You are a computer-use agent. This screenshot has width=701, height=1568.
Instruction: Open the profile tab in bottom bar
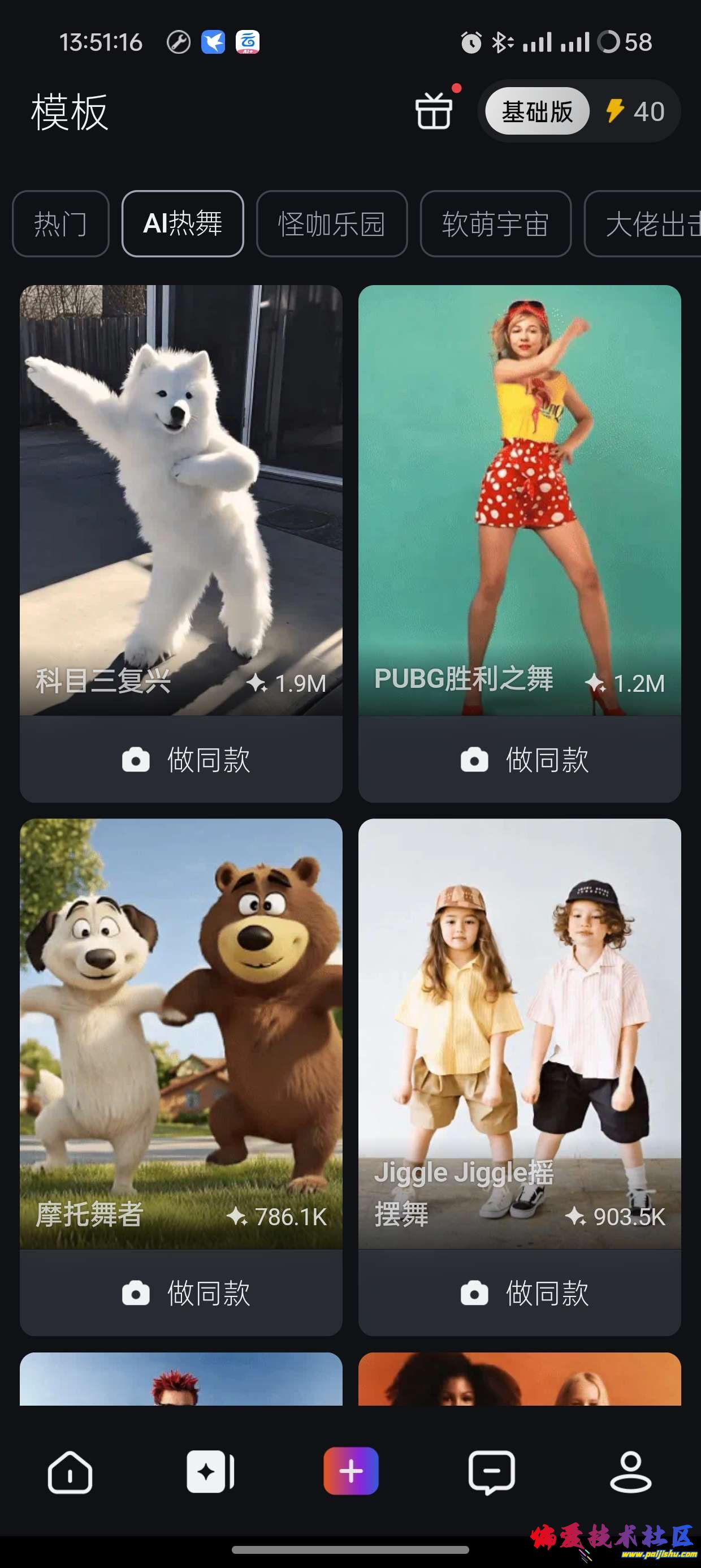point(630,1472)
